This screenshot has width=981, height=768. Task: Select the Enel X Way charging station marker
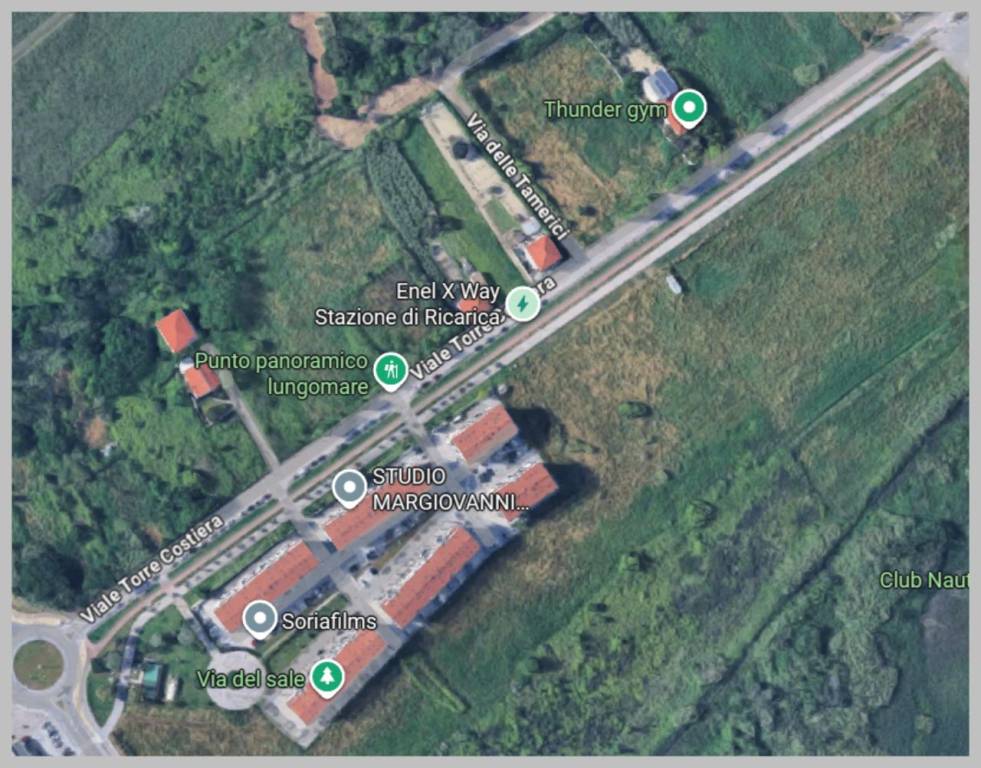[522, 302]
